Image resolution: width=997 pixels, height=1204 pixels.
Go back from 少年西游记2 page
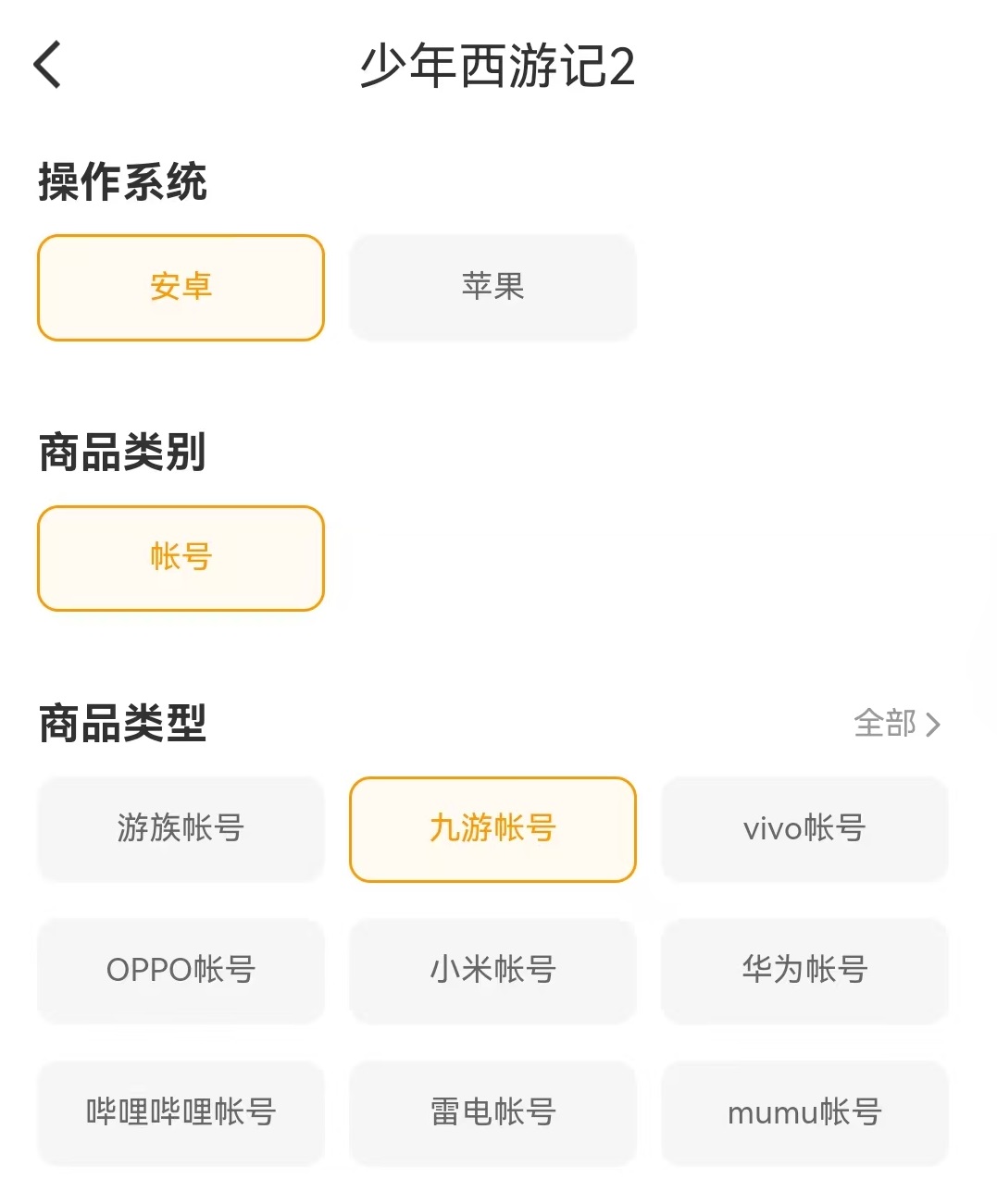tap(47, 65)
